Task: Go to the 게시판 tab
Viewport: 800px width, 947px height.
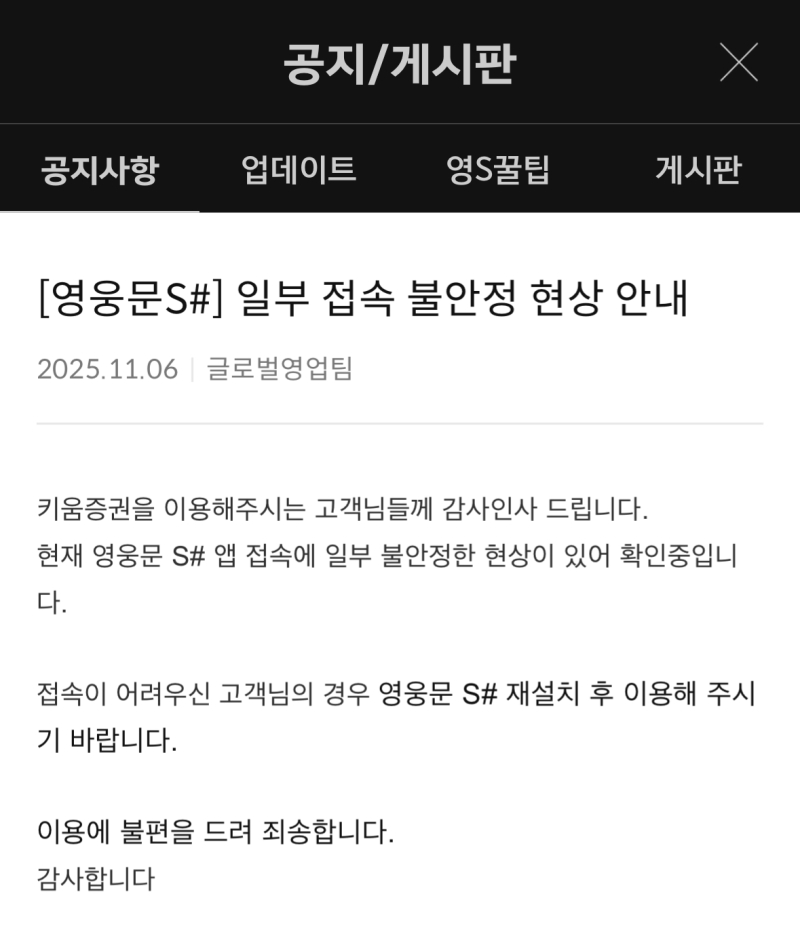Action: tap(698, 169)
